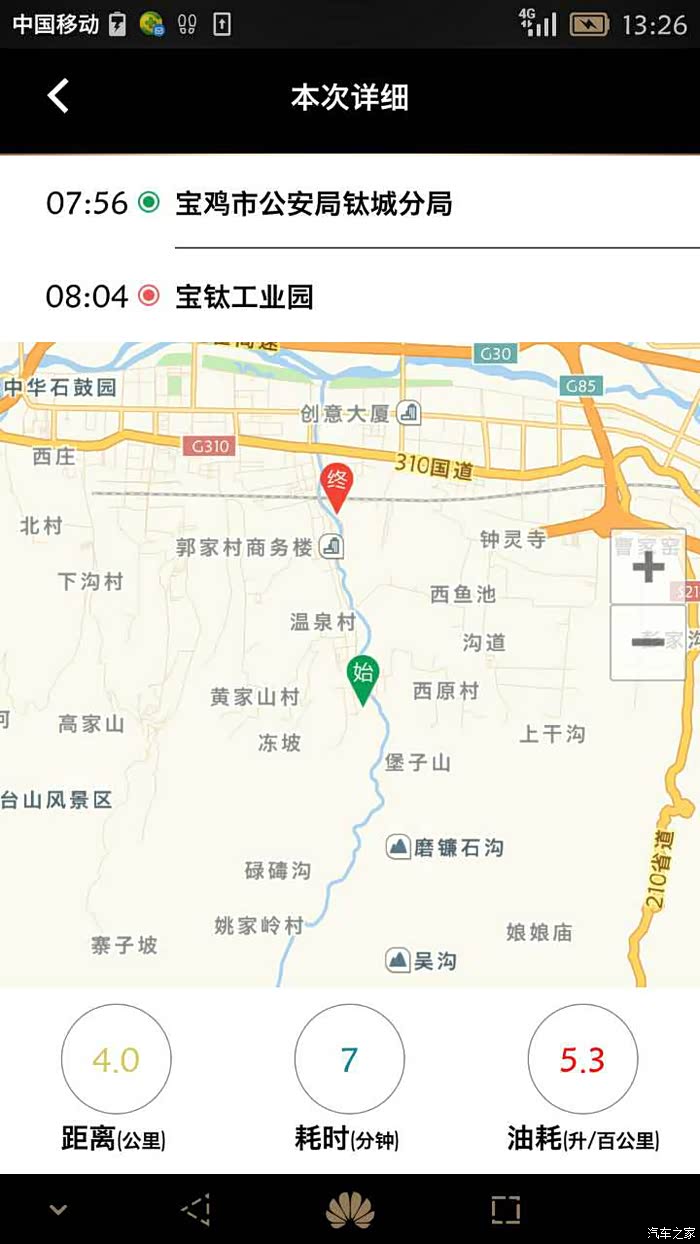Go to home via Huawei logo button
The width and height of the screenshot is (700, 1244).
(x=350, y=1210)
